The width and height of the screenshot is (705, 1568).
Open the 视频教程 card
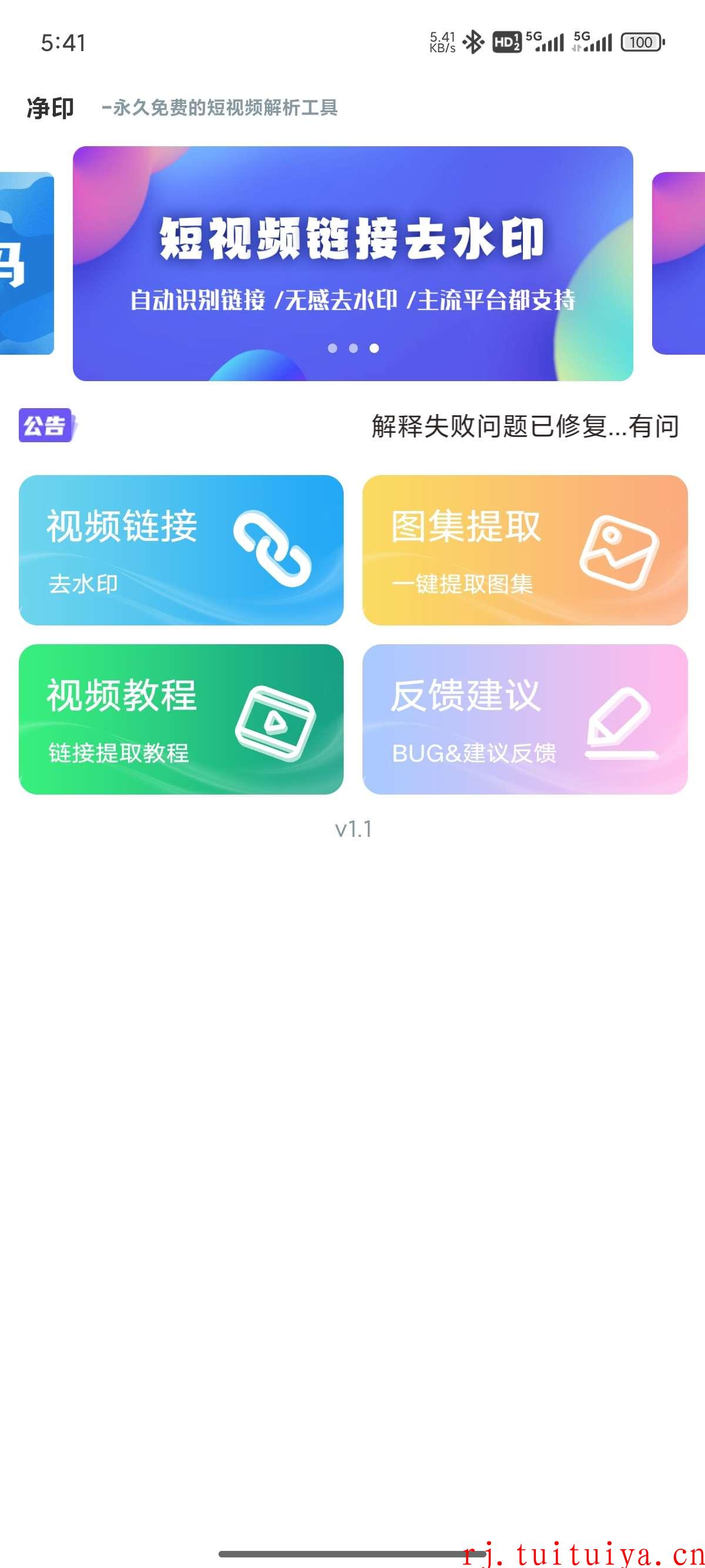tap(181, 719)
